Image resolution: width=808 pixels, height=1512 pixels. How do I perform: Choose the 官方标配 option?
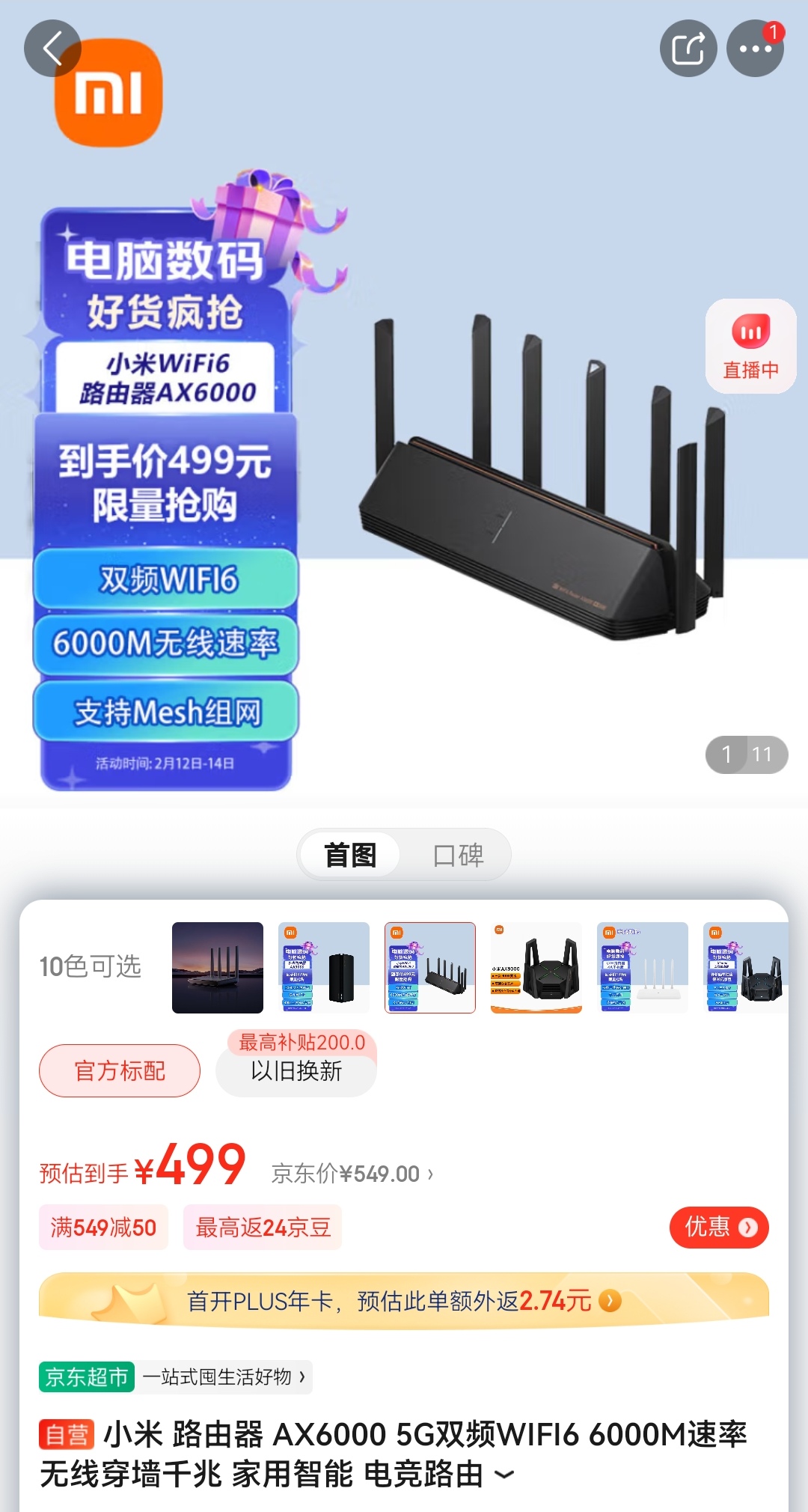coord(120,1070)
